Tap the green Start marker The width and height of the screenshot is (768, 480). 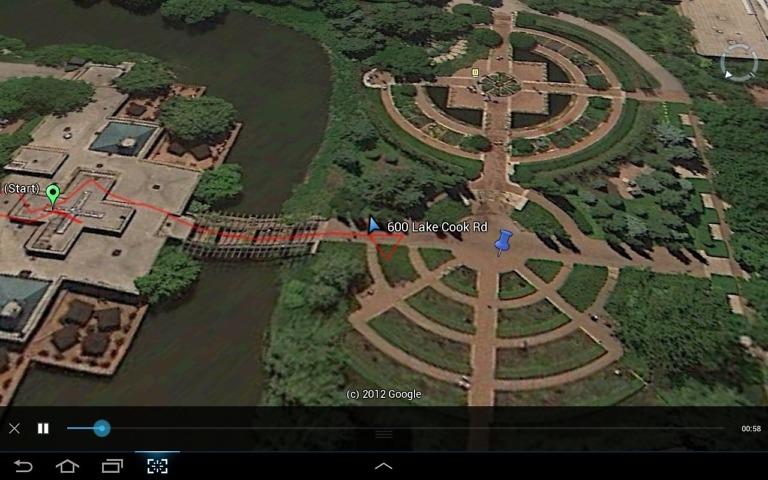click(53, 193)
